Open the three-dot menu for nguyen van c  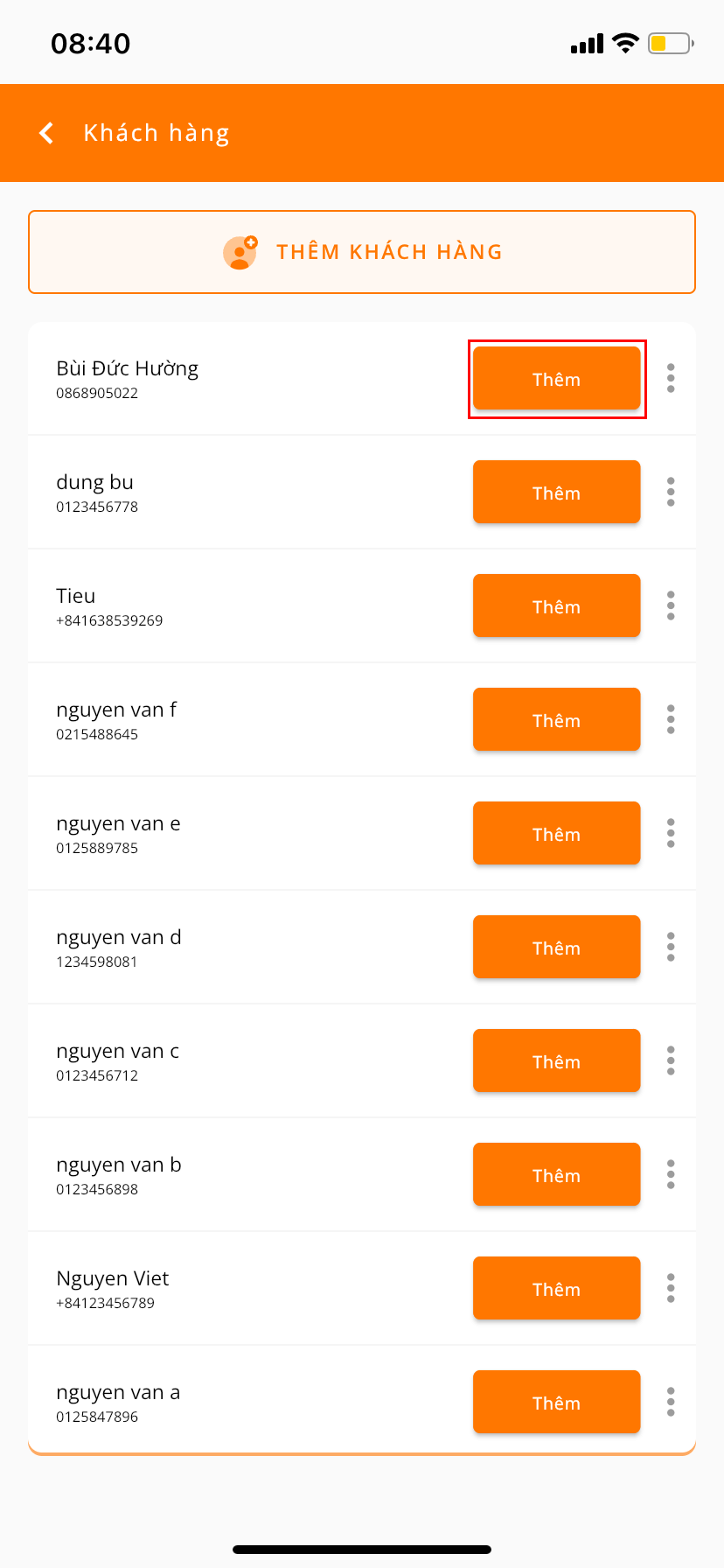point(671,1060)
